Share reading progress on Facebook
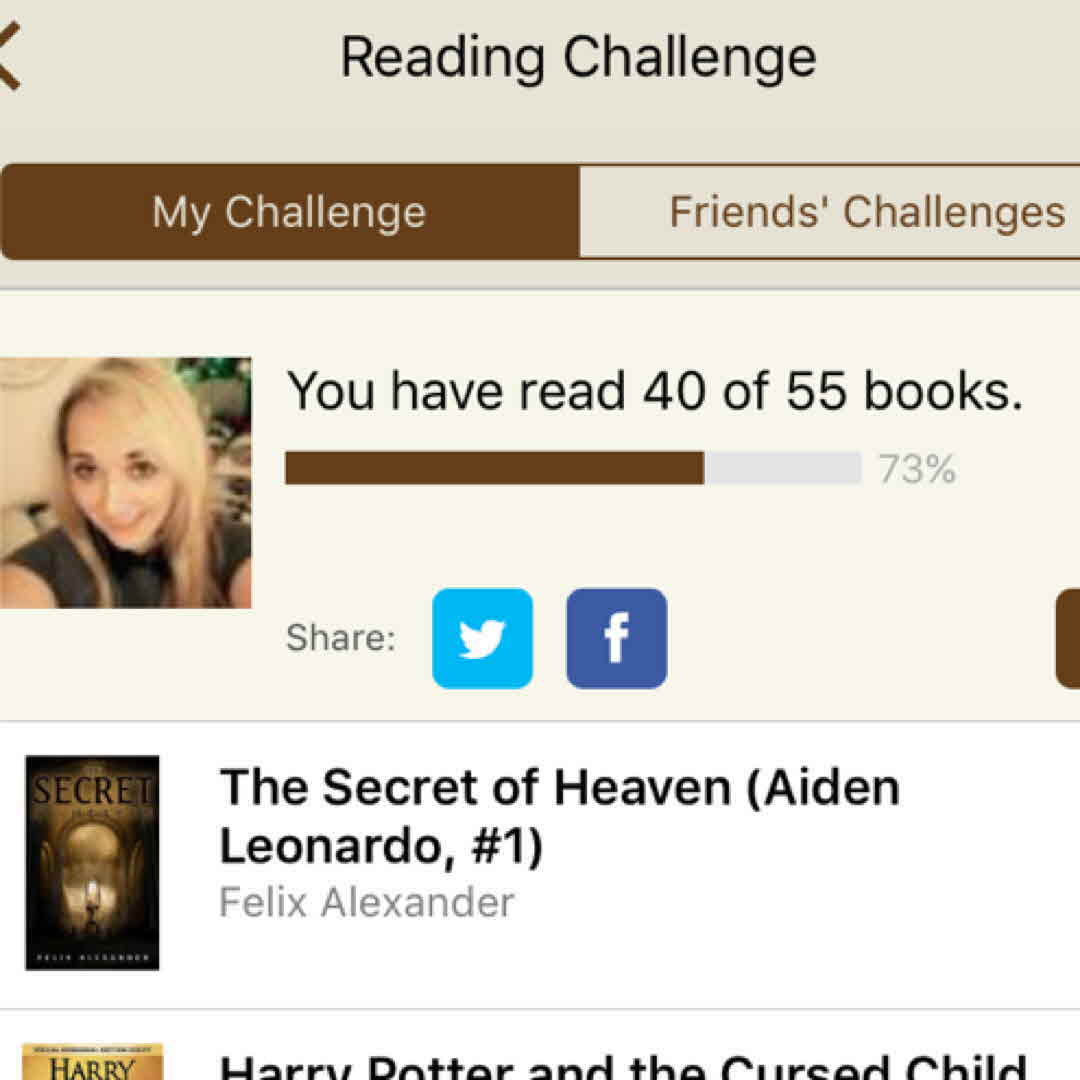 pyautogui.click(x=616, y=638)
